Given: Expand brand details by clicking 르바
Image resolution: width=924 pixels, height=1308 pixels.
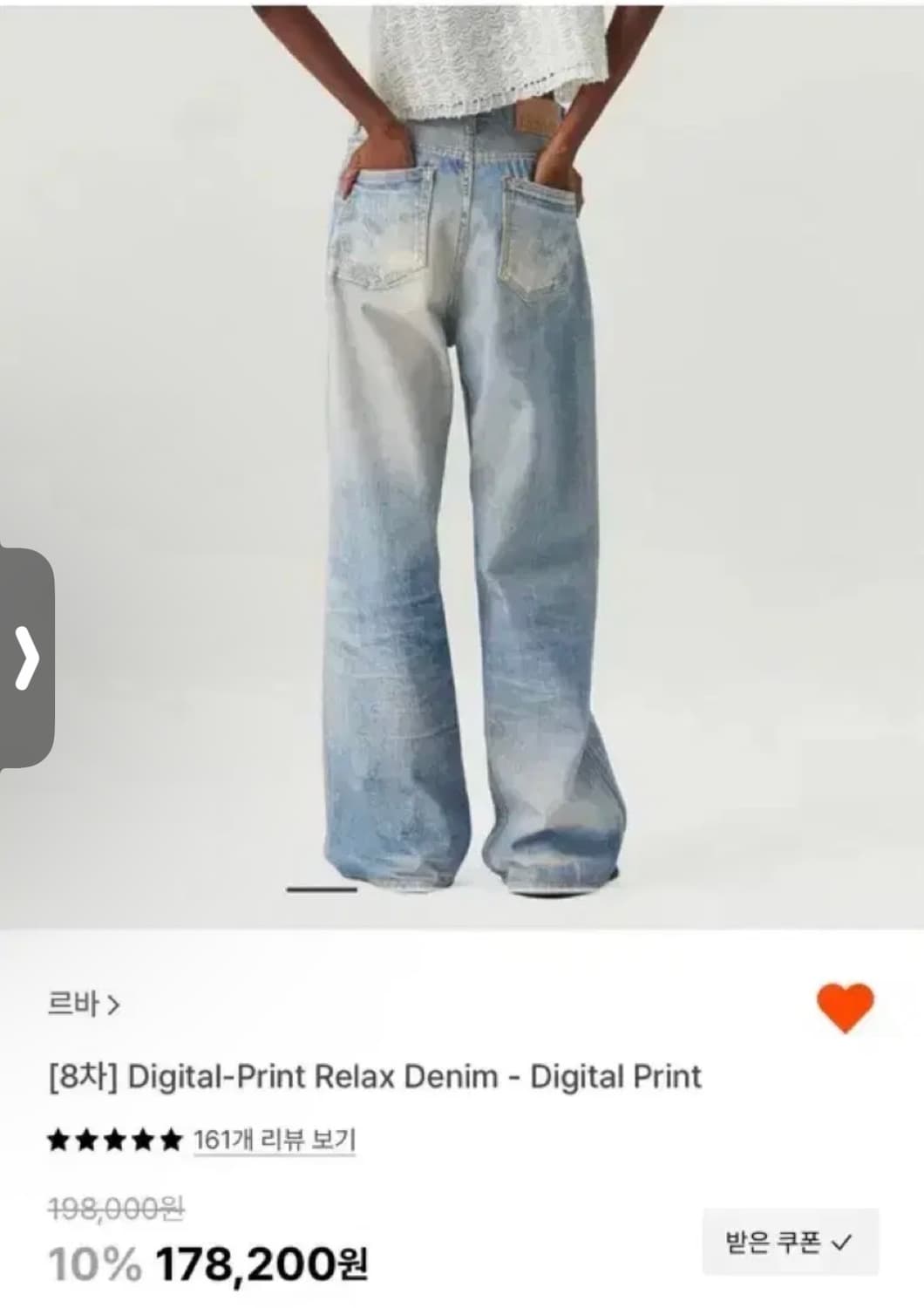Looking at the screenshot, I should (74, 1005).
